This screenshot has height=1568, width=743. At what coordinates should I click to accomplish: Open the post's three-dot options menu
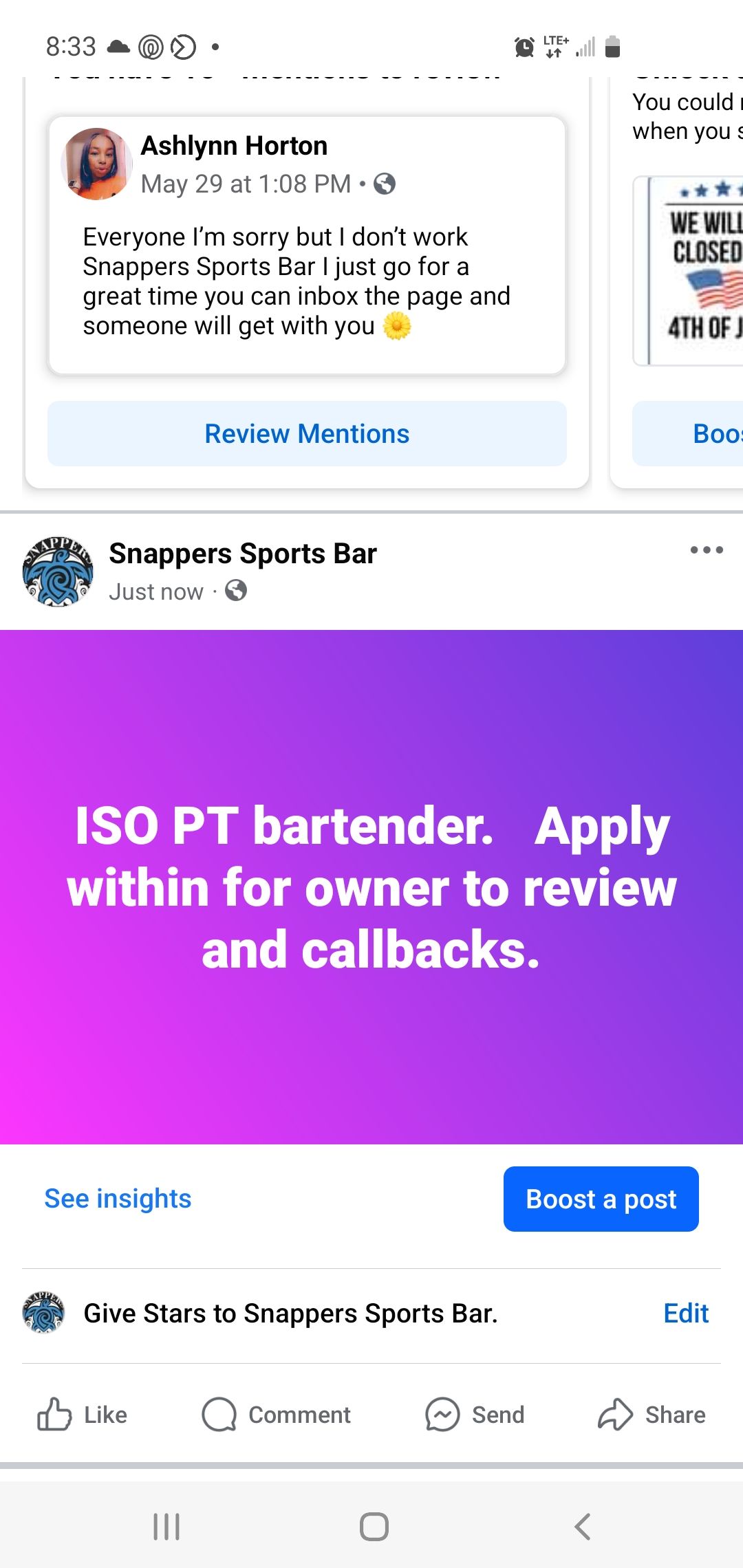pos(707,549)
